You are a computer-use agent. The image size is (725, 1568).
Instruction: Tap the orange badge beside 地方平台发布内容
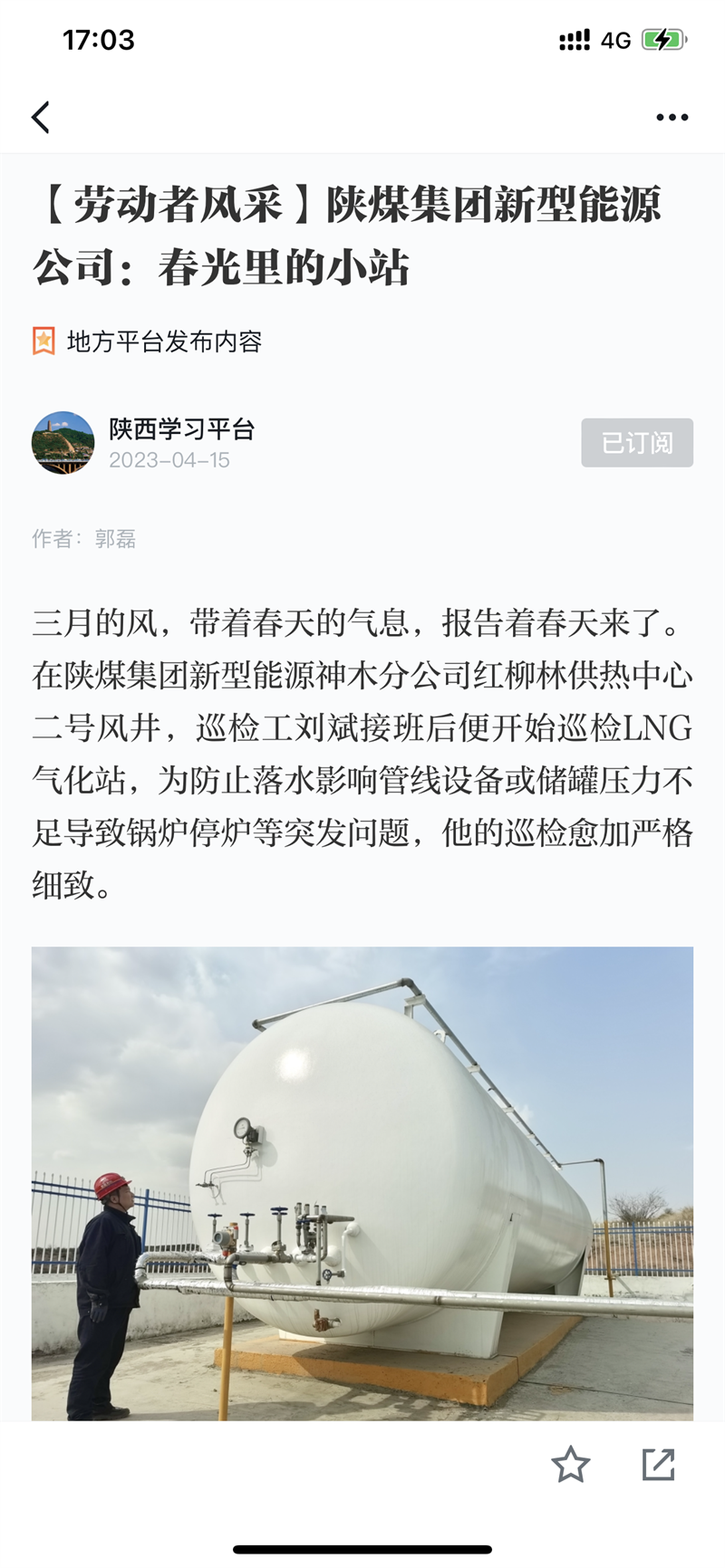click(44, 341)
